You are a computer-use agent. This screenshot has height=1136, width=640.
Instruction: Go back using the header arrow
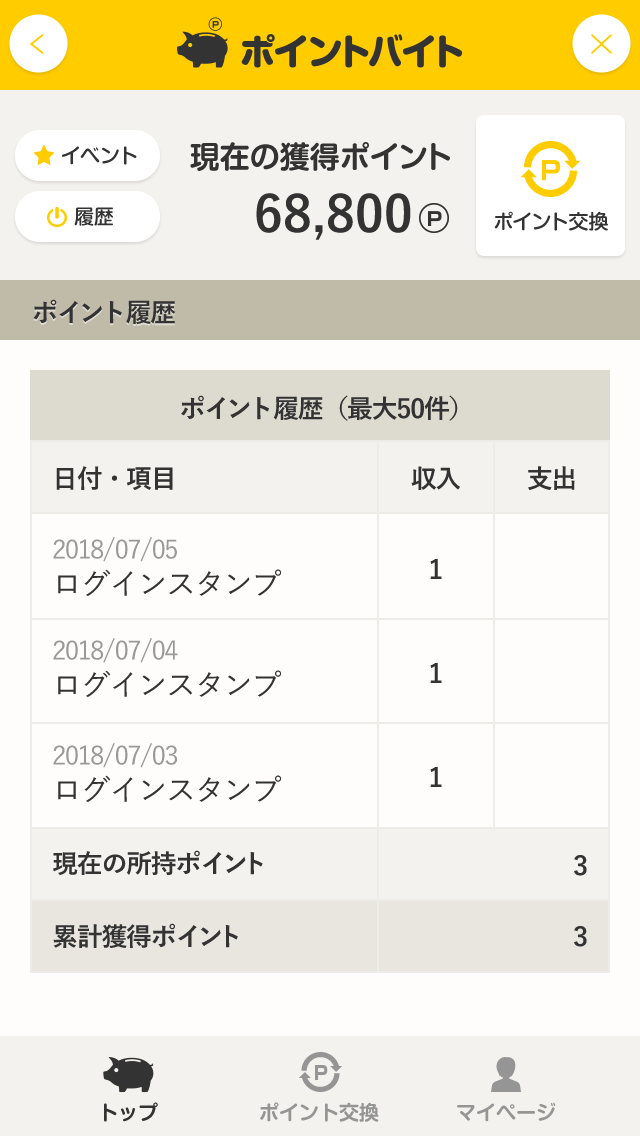point(38,44)
